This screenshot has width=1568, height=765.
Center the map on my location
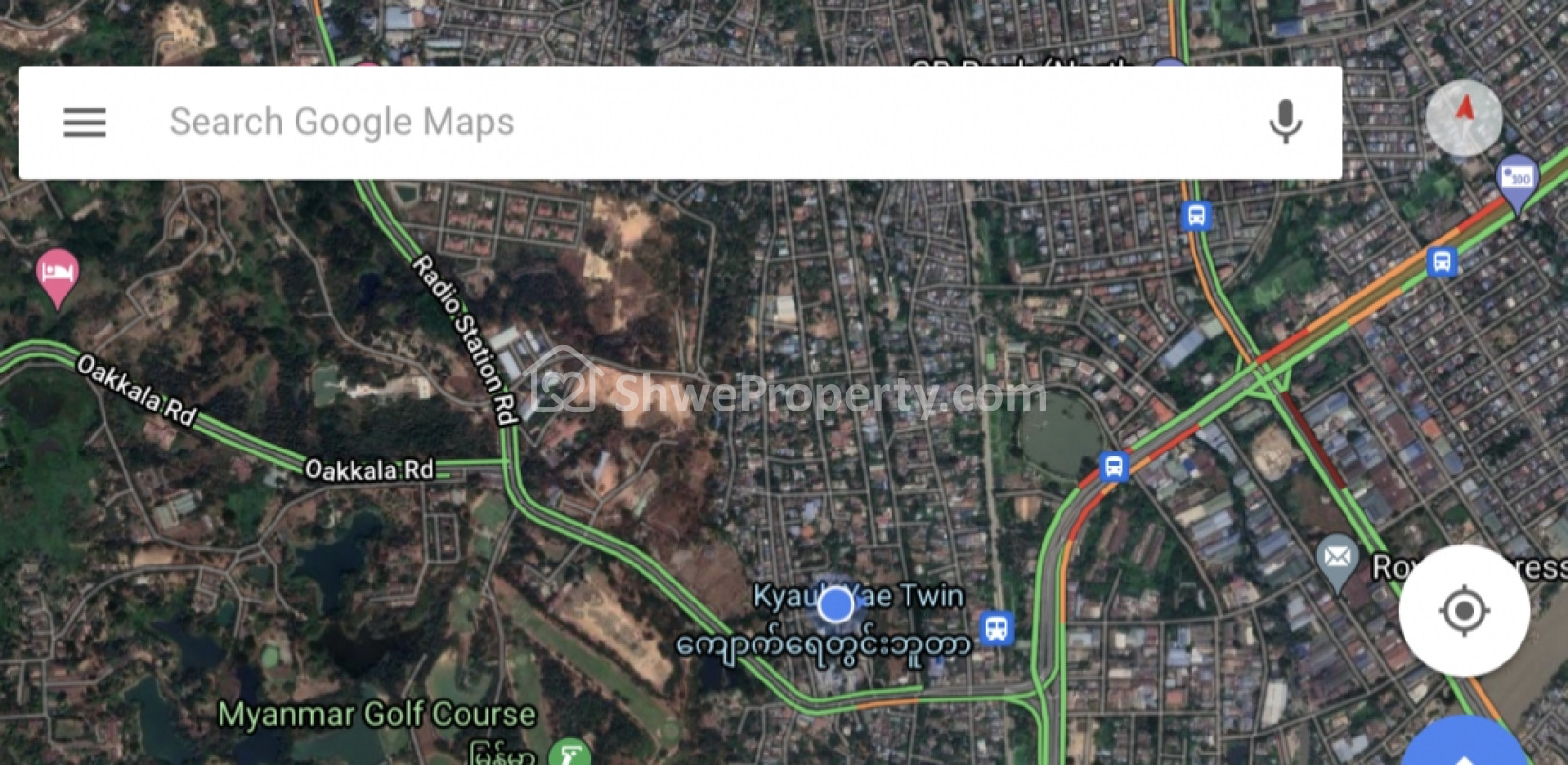[x=1463, y=611]
